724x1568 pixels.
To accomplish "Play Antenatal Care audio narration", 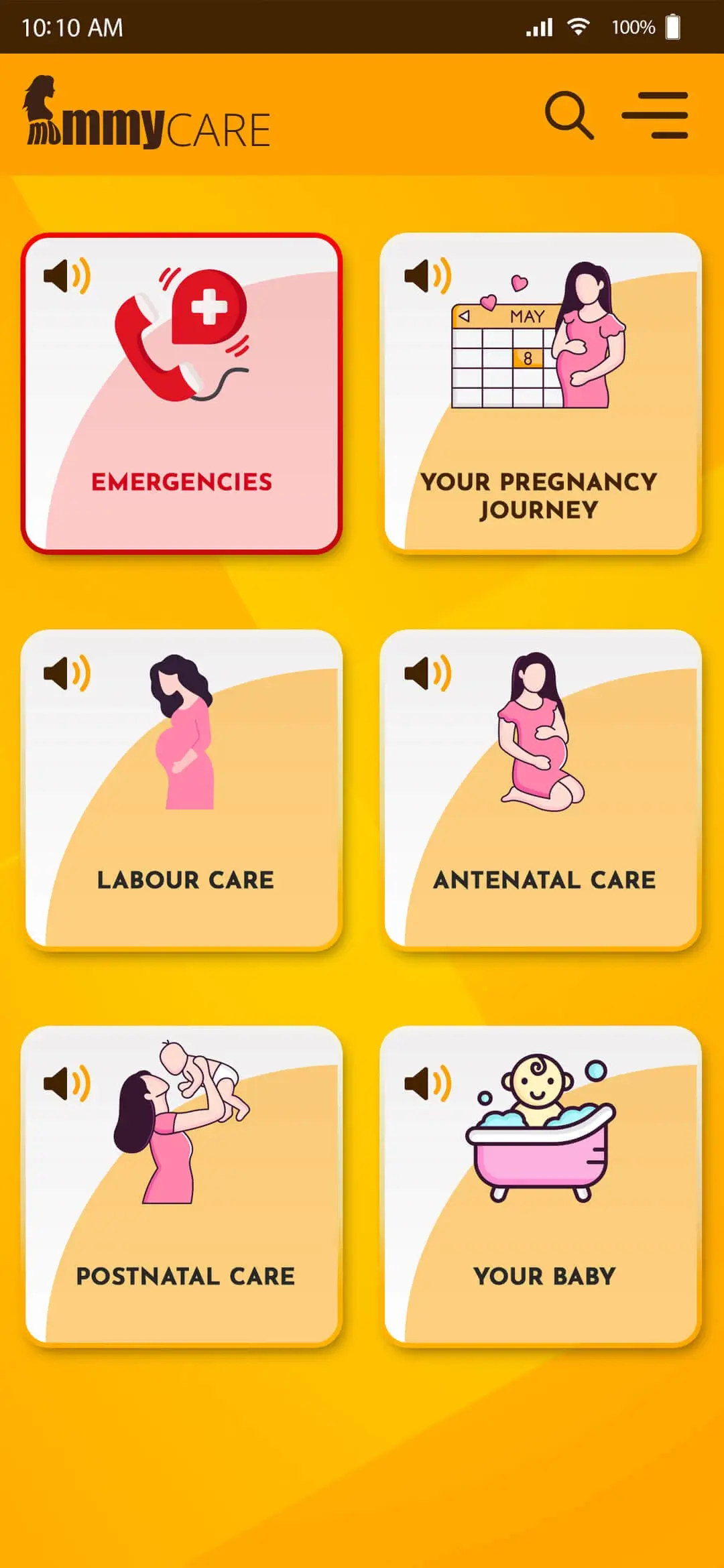I will click(x=427, y=671).
